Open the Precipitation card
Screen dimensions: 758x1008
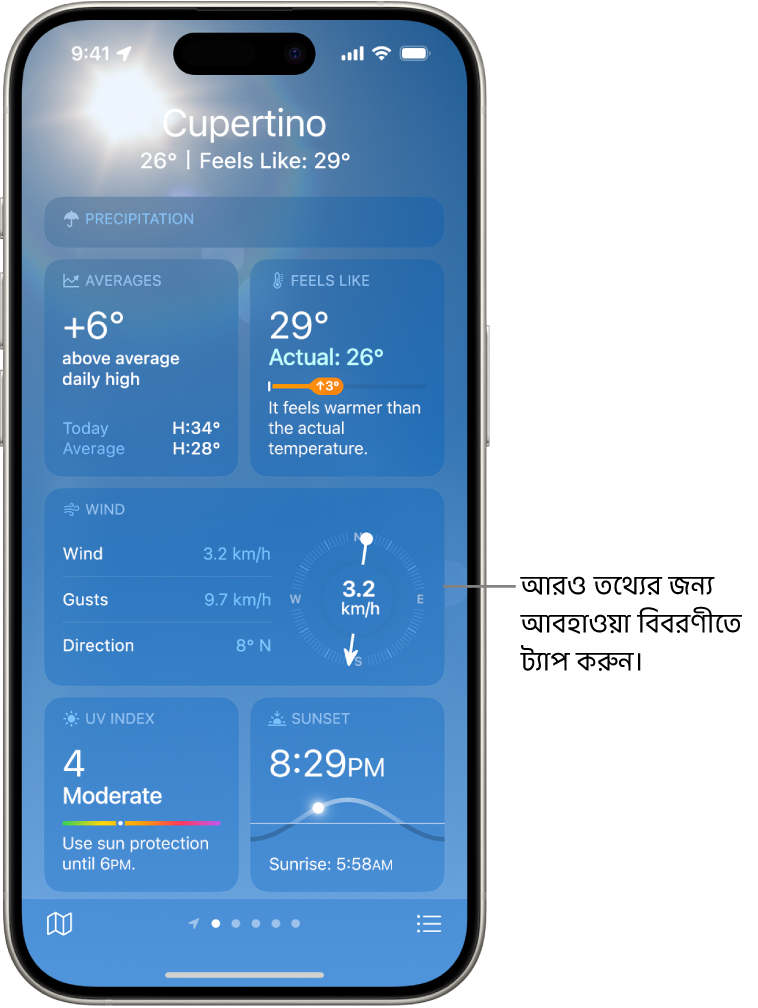(x=243, y=222)
